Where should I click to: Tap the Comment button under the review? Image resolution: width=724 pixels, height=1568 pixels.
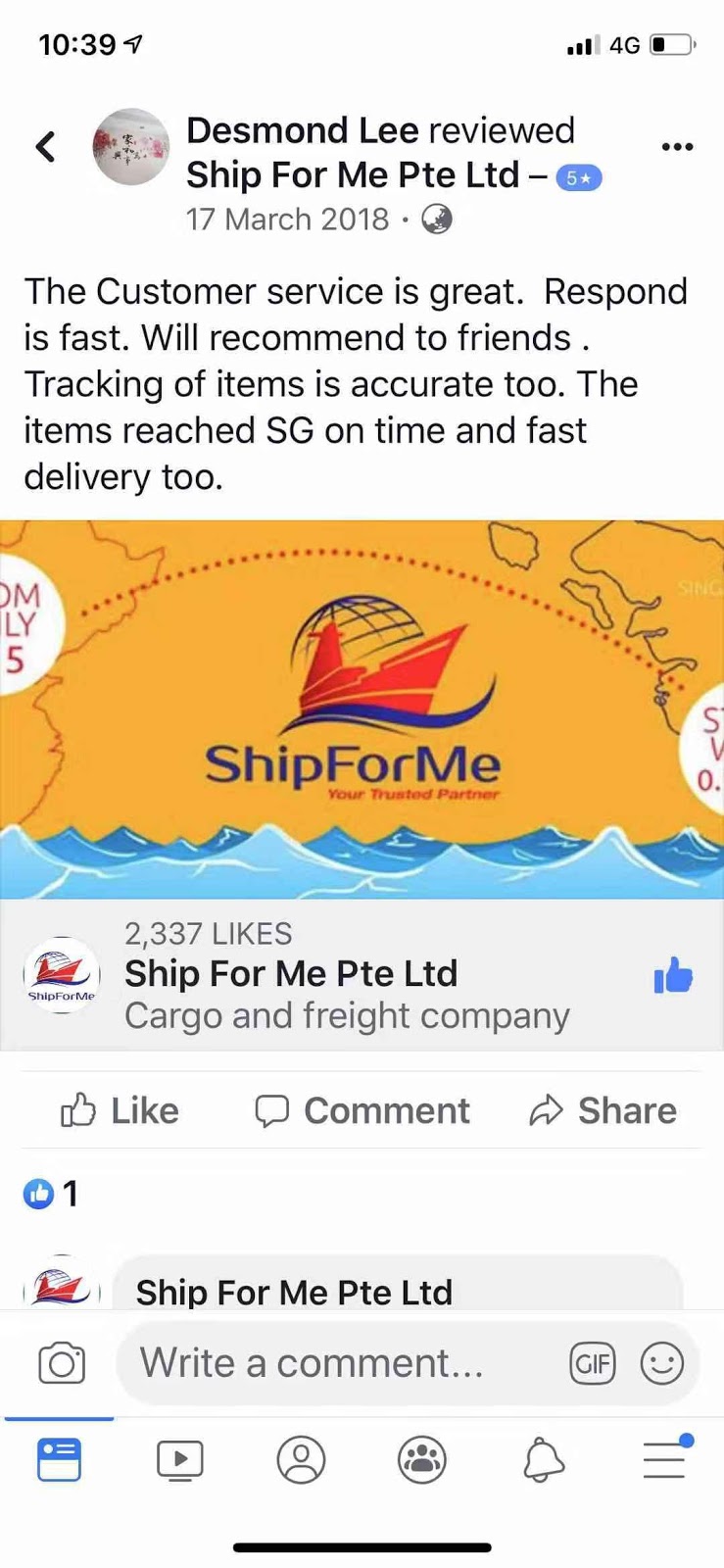(362, 1110)
